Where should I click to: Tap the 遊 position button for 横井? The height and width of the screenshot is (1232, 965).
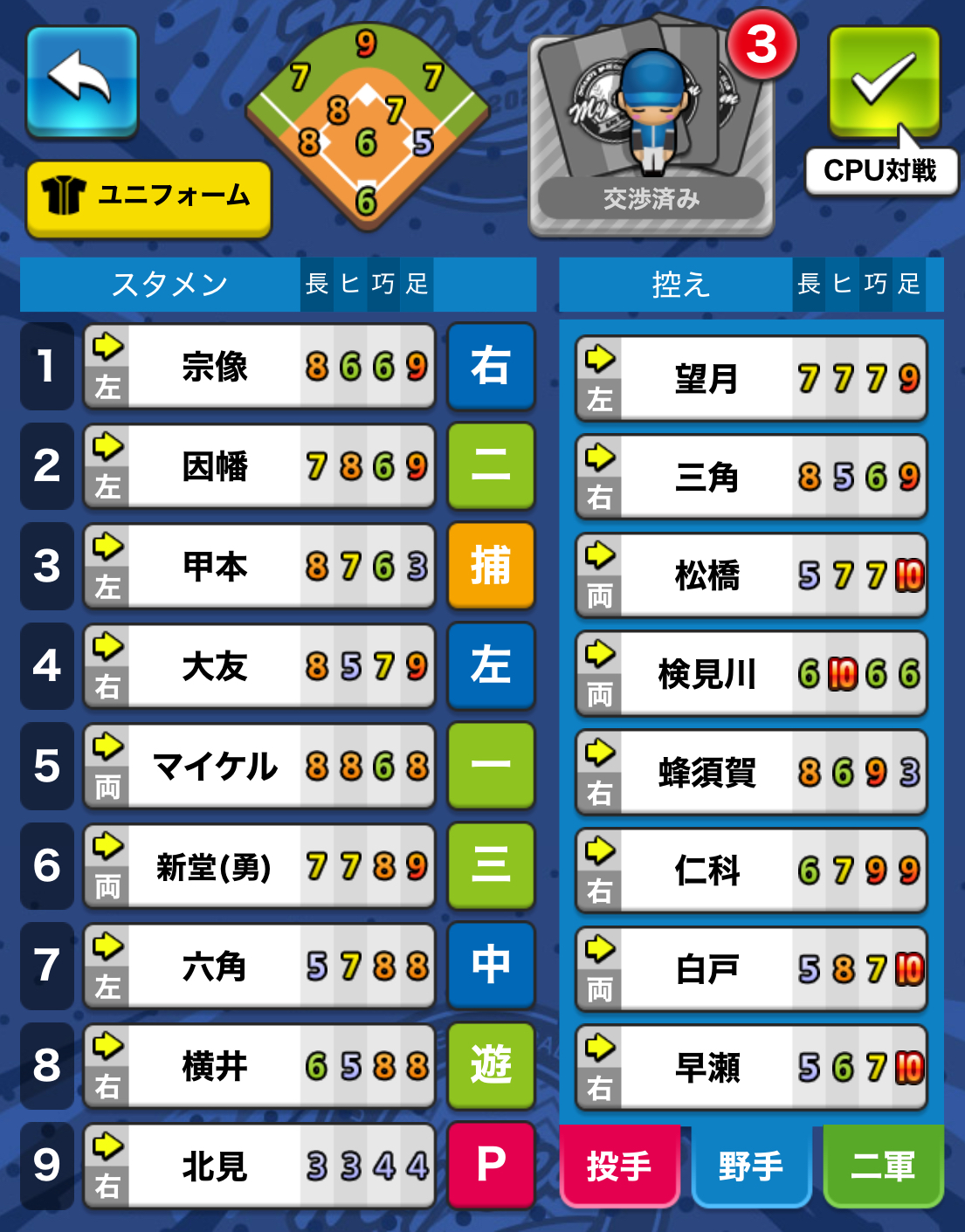(491, 1065)
